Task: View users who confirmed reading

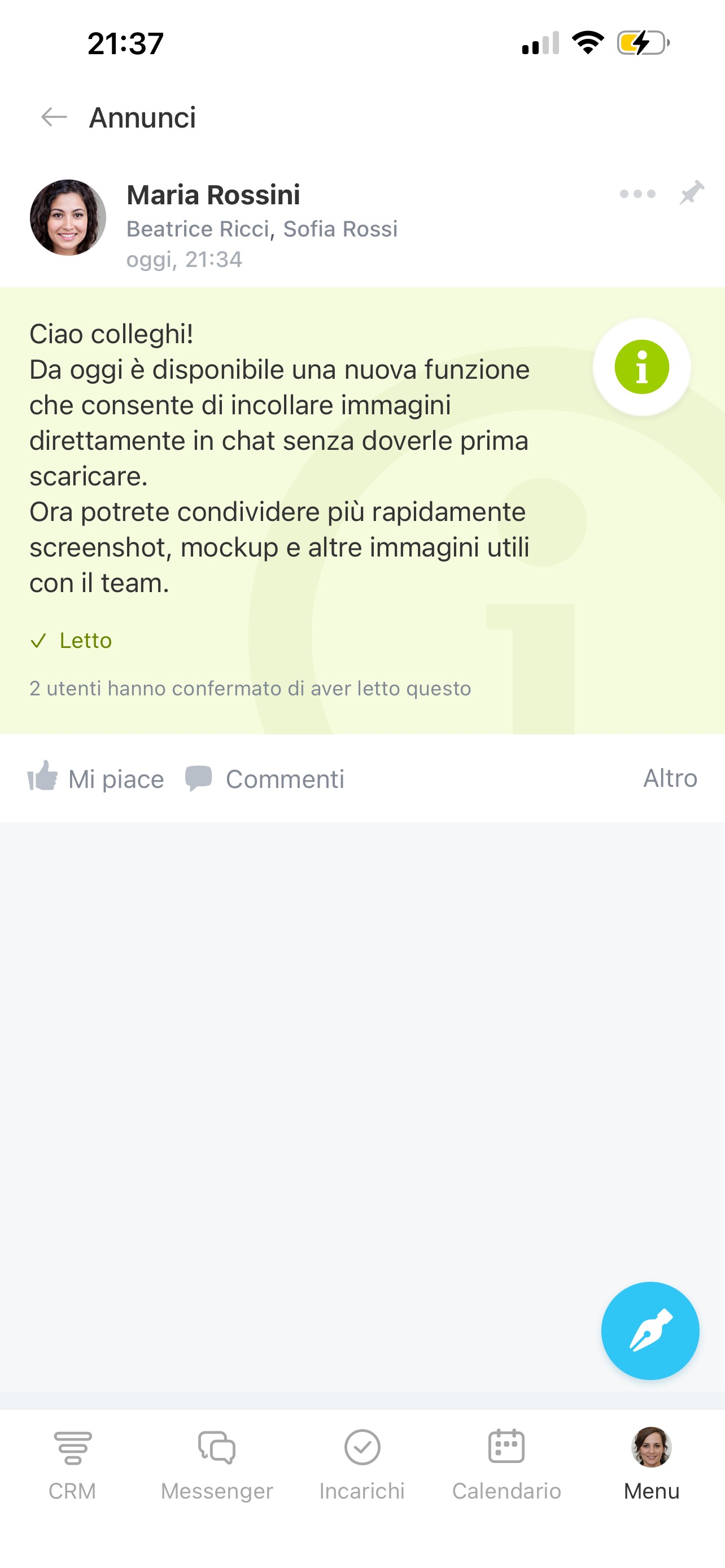Action: point(250,689)
